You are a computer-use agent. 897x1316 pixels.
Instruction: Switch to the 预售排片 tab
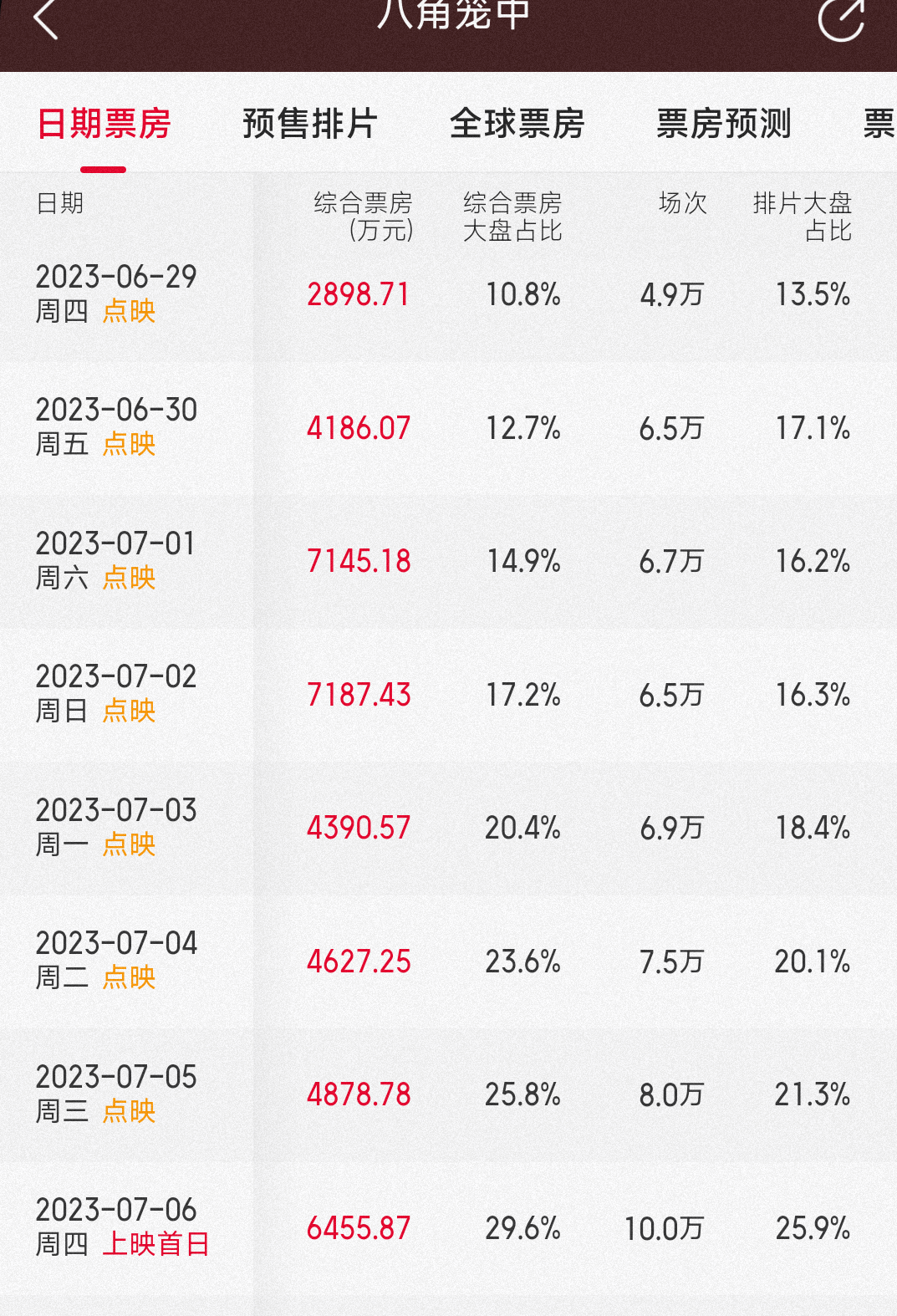tap(310, 125)
